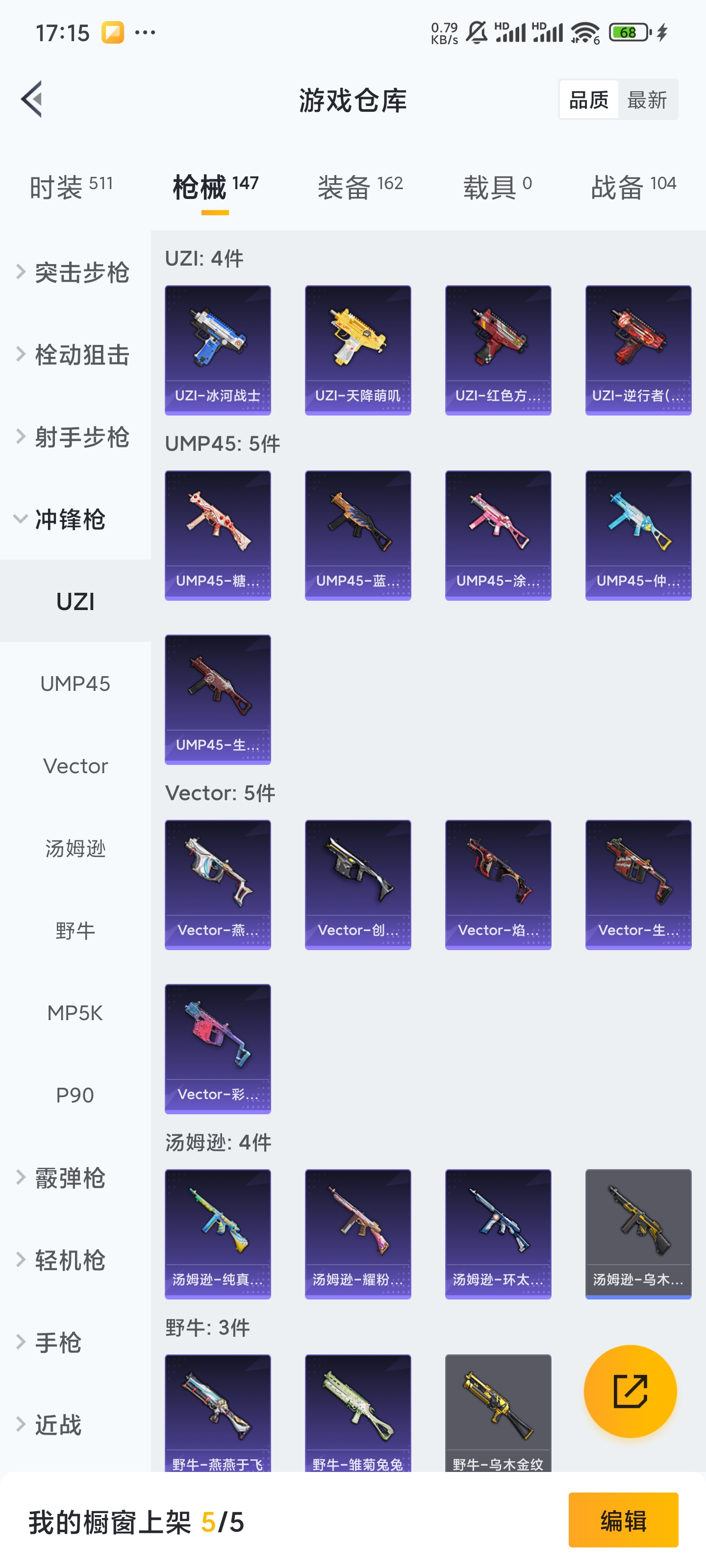
Task: Switch to the 时装 tab
Action: 71,186
